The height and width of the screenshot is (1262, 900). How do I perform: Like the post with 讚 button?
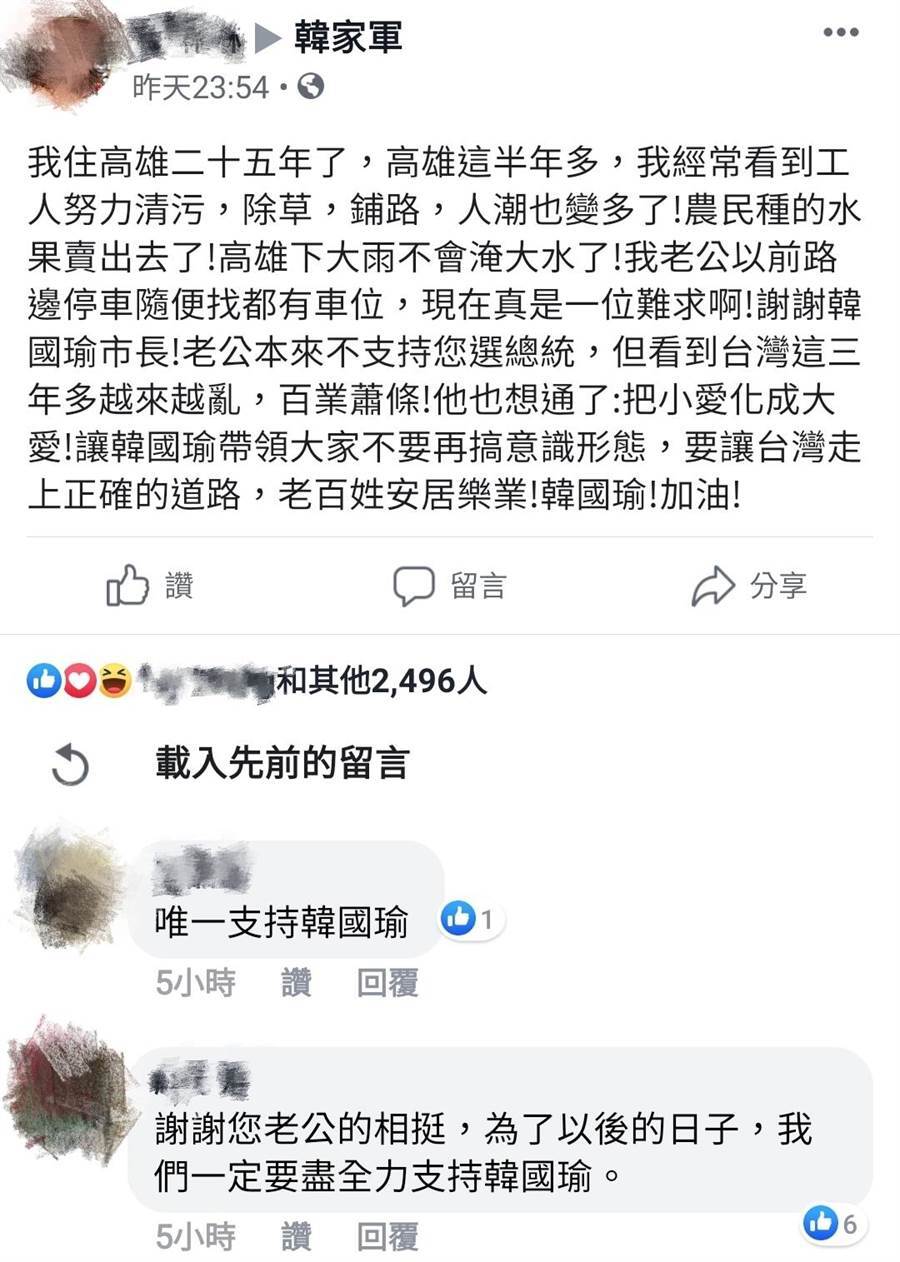click(150, 586)
